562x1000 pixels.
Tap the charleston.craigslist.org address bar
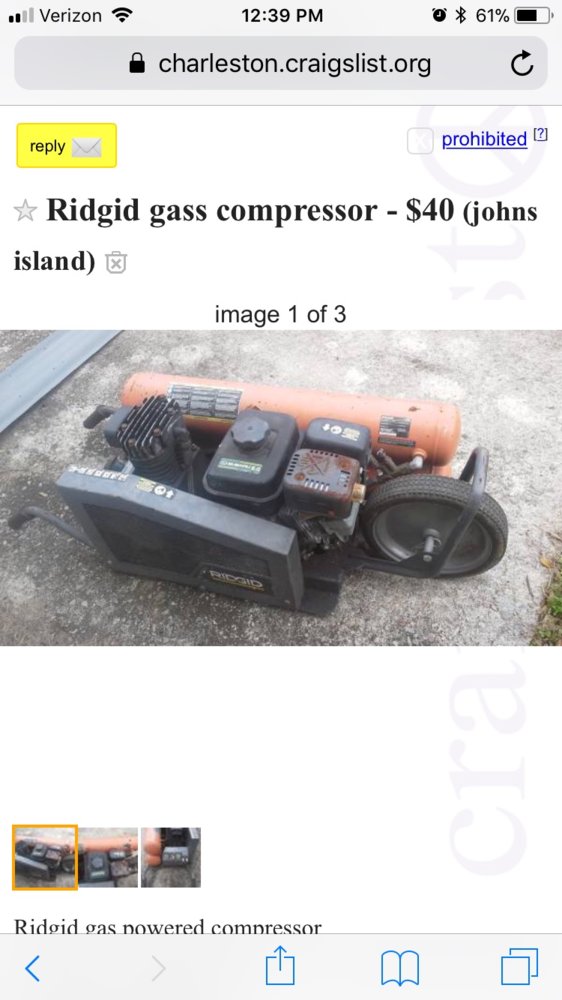click(281, 63)
